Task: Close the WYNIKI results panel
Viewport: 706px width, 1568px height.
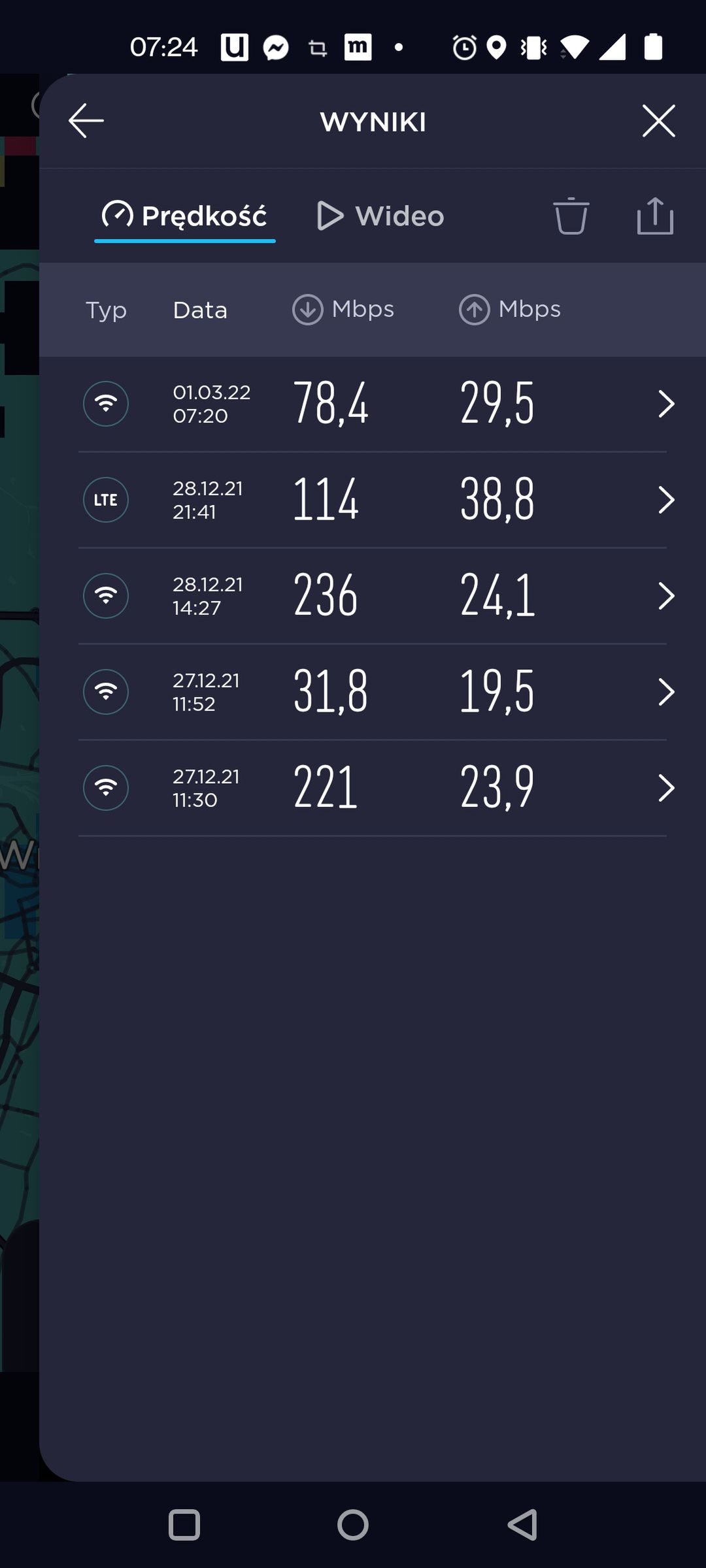Action: pos(658,121)
